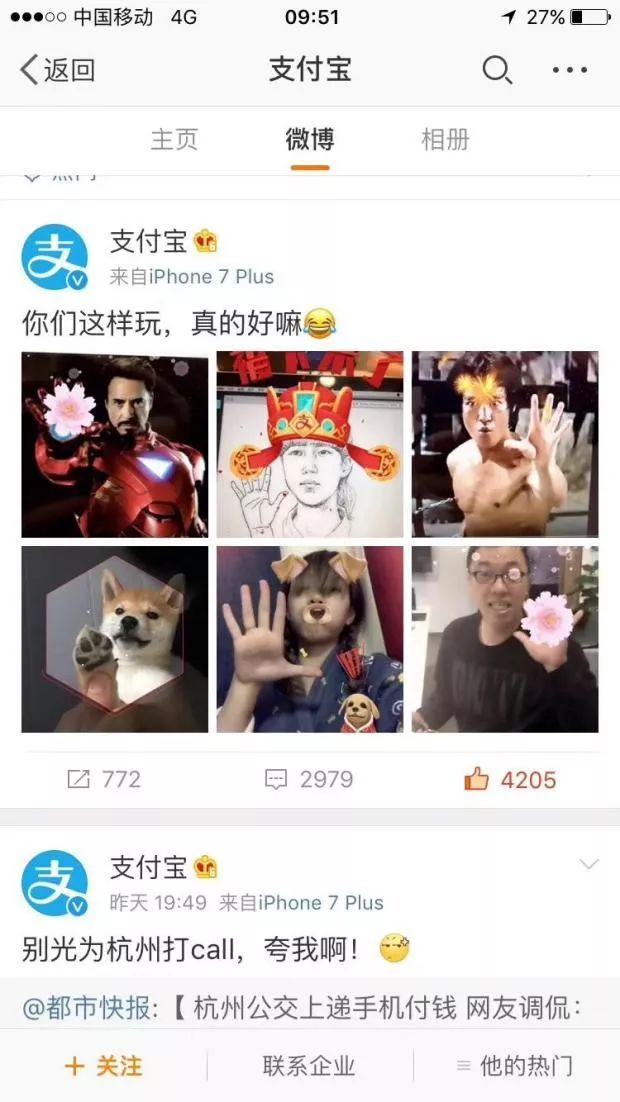This screenshot has height=1102, width=620.
Task: Open the Iron Man photo in the post
Action: pyautogui.click(x=115, y=444)
